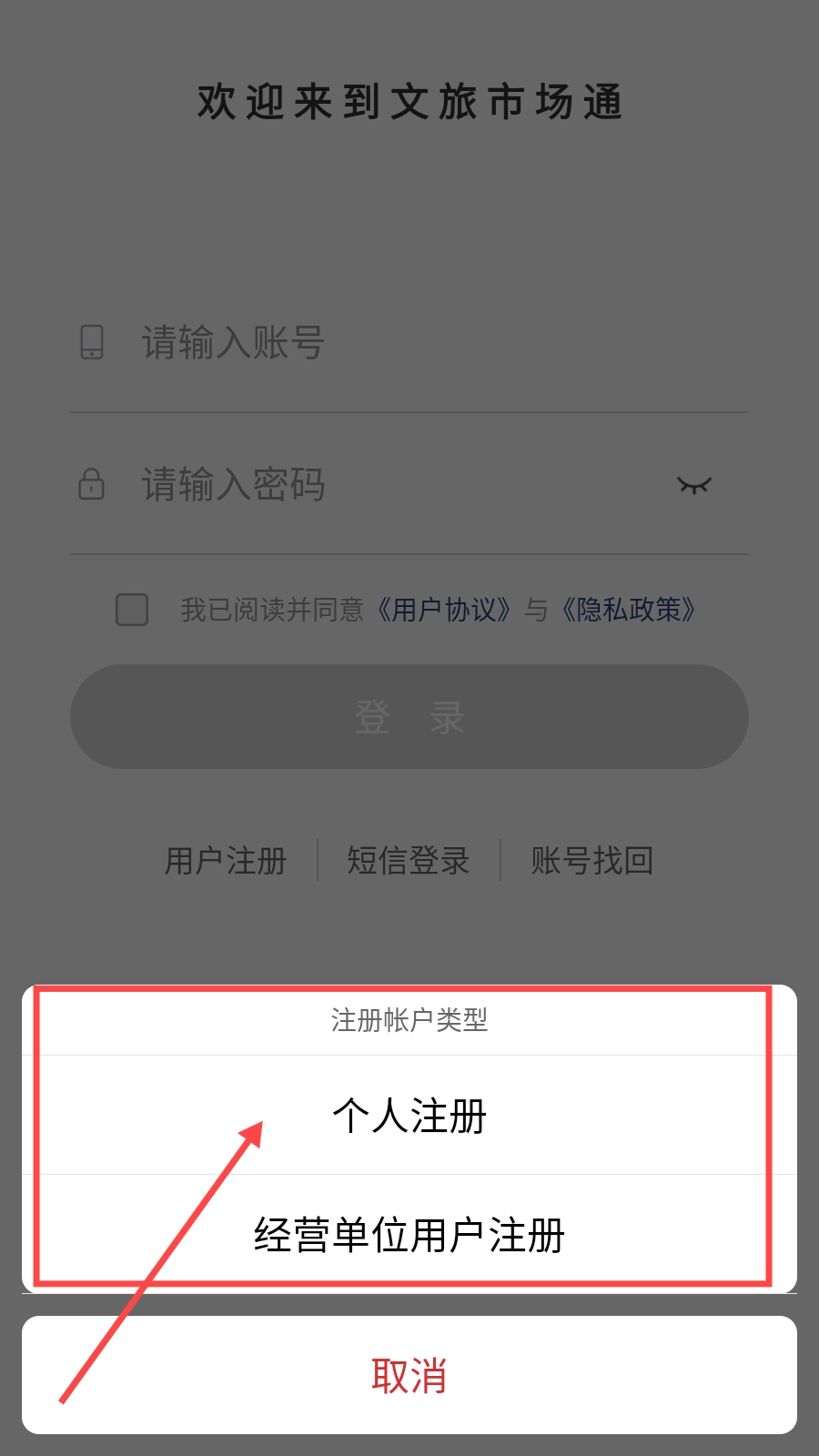Toggle password visibility with the closed-eye icon

coord(694,485)
